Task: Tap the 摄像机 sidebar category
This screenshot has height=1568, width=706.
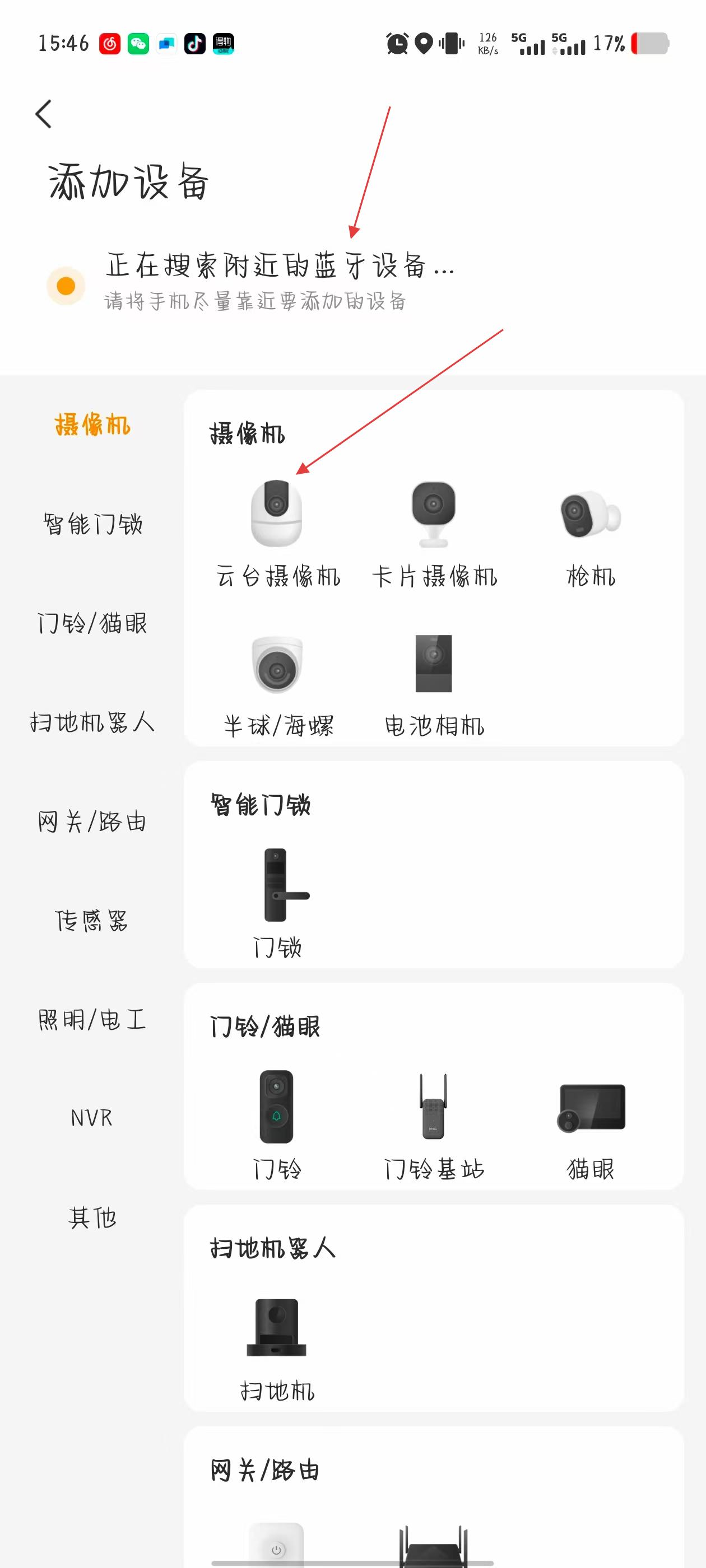Action: click(x=92, y=425)
